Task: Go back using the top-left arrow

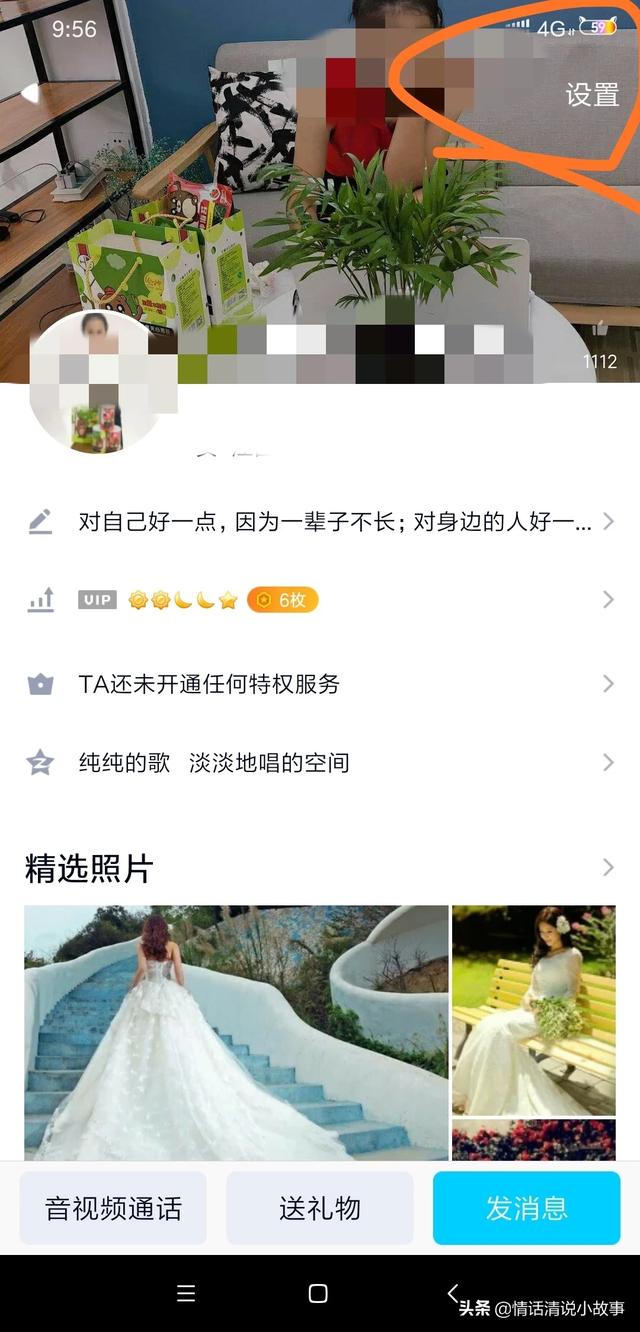Action: 30,94
